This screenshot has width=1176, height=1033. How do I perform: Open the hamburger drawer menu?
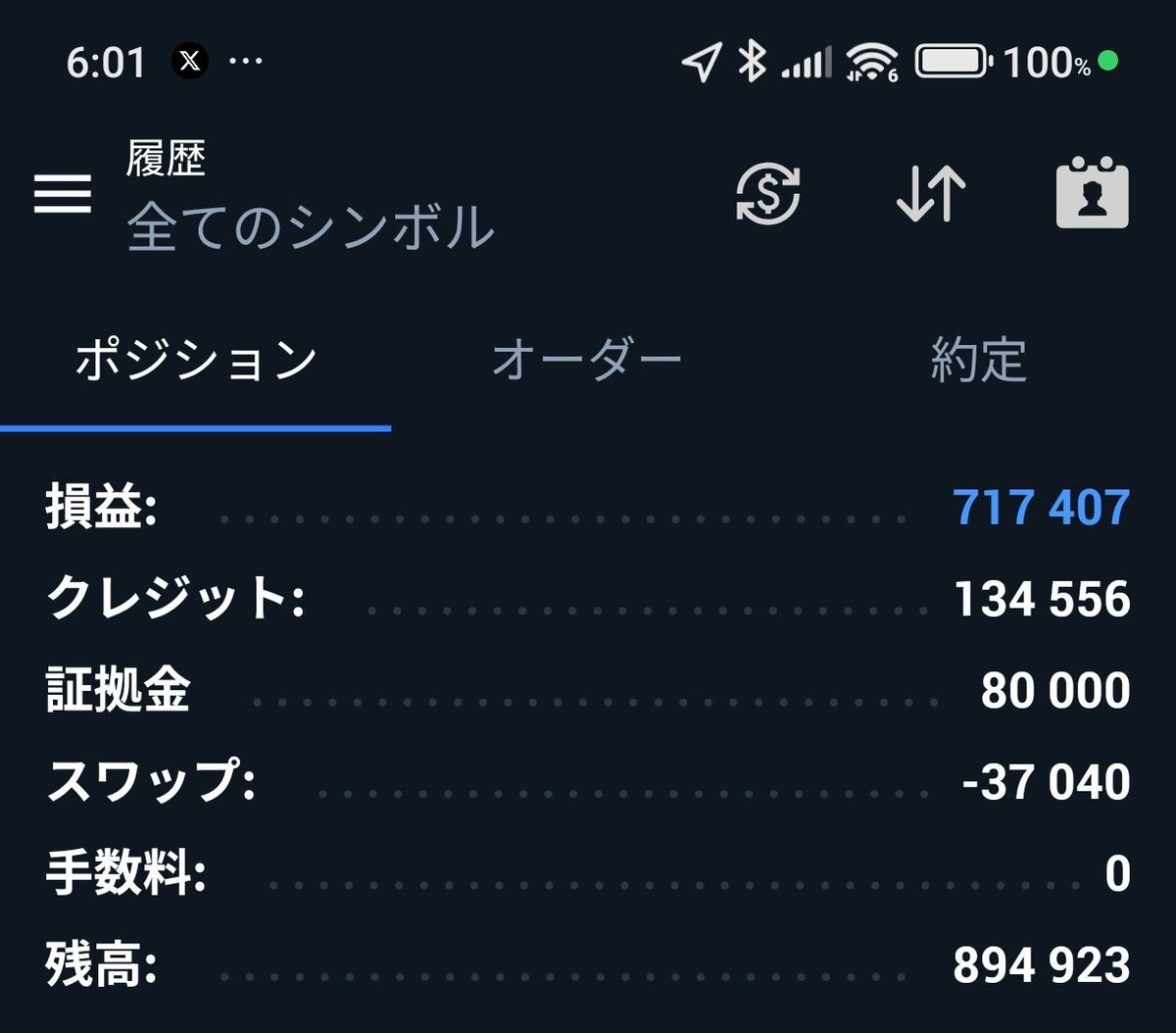63,193
